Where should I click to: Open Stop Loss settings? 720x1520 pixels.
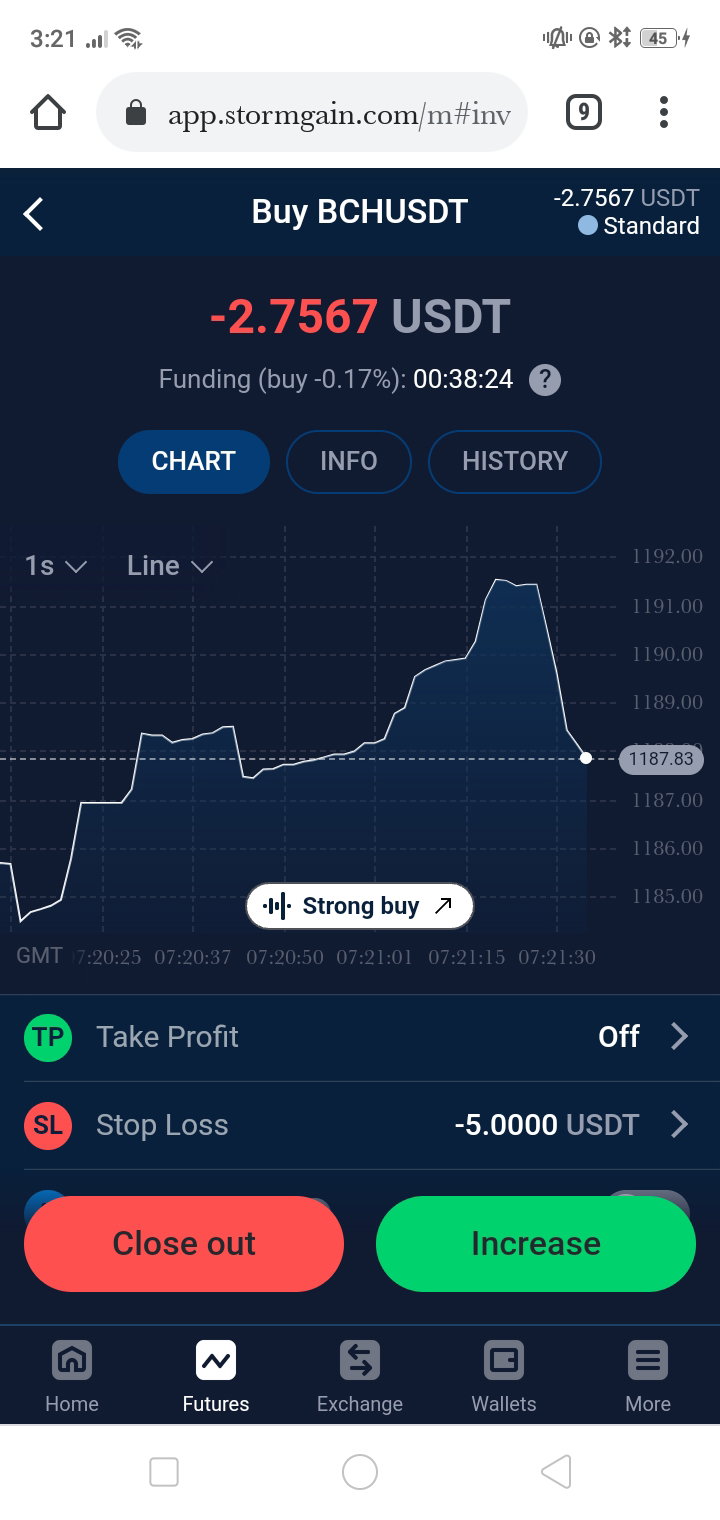click(360, 1125)
